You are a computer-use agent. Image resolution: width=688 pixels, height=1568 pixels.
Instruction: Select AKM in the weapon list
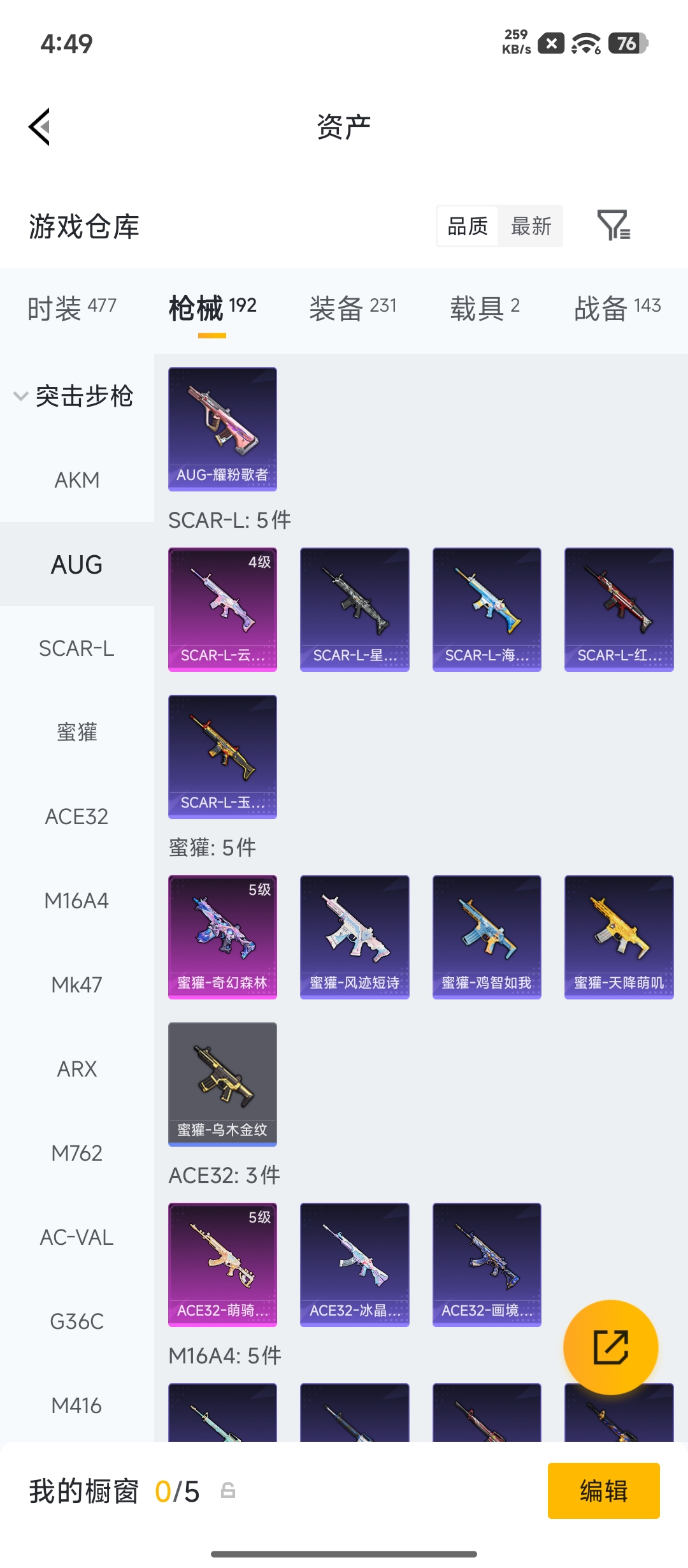pos(77,480)
